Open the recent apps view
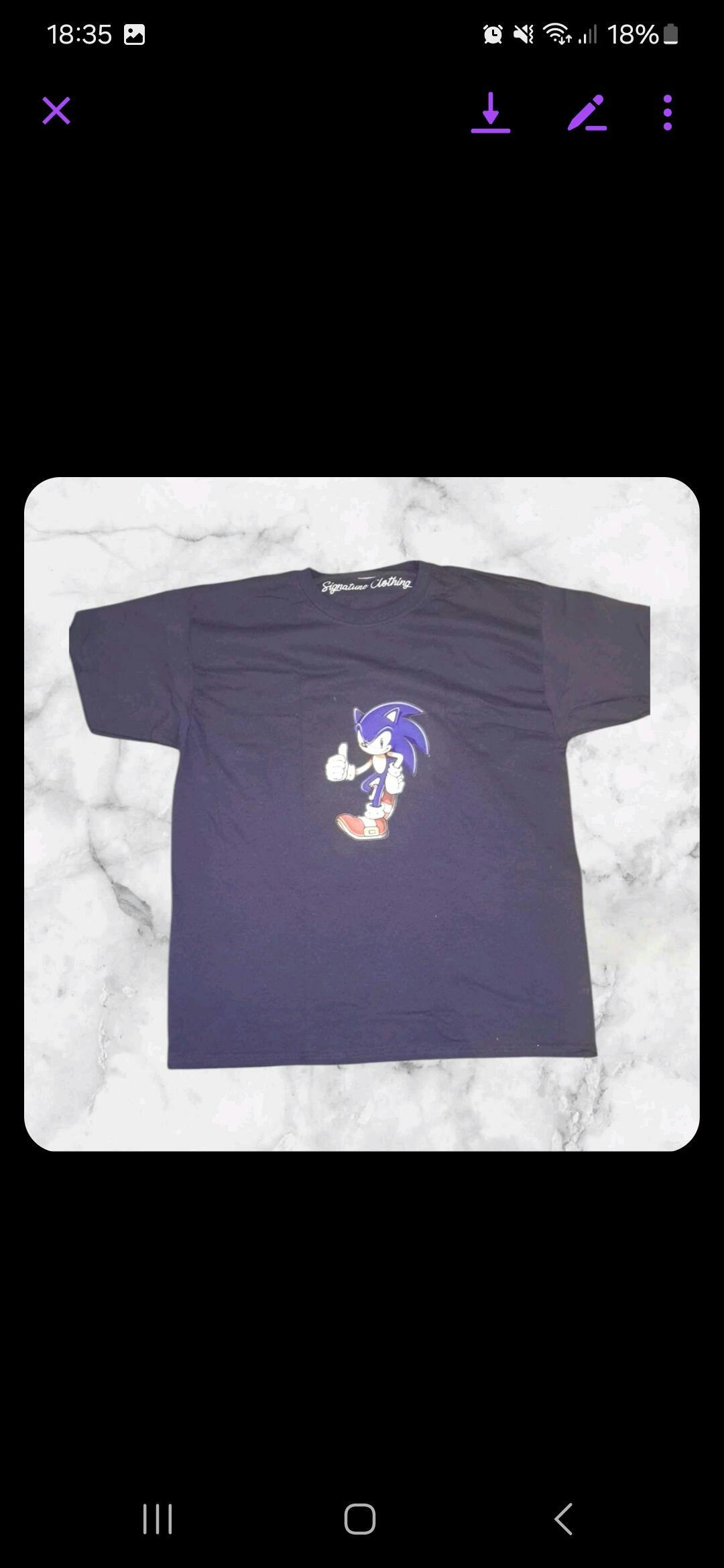724x1568 pixels. (158, 1518)
